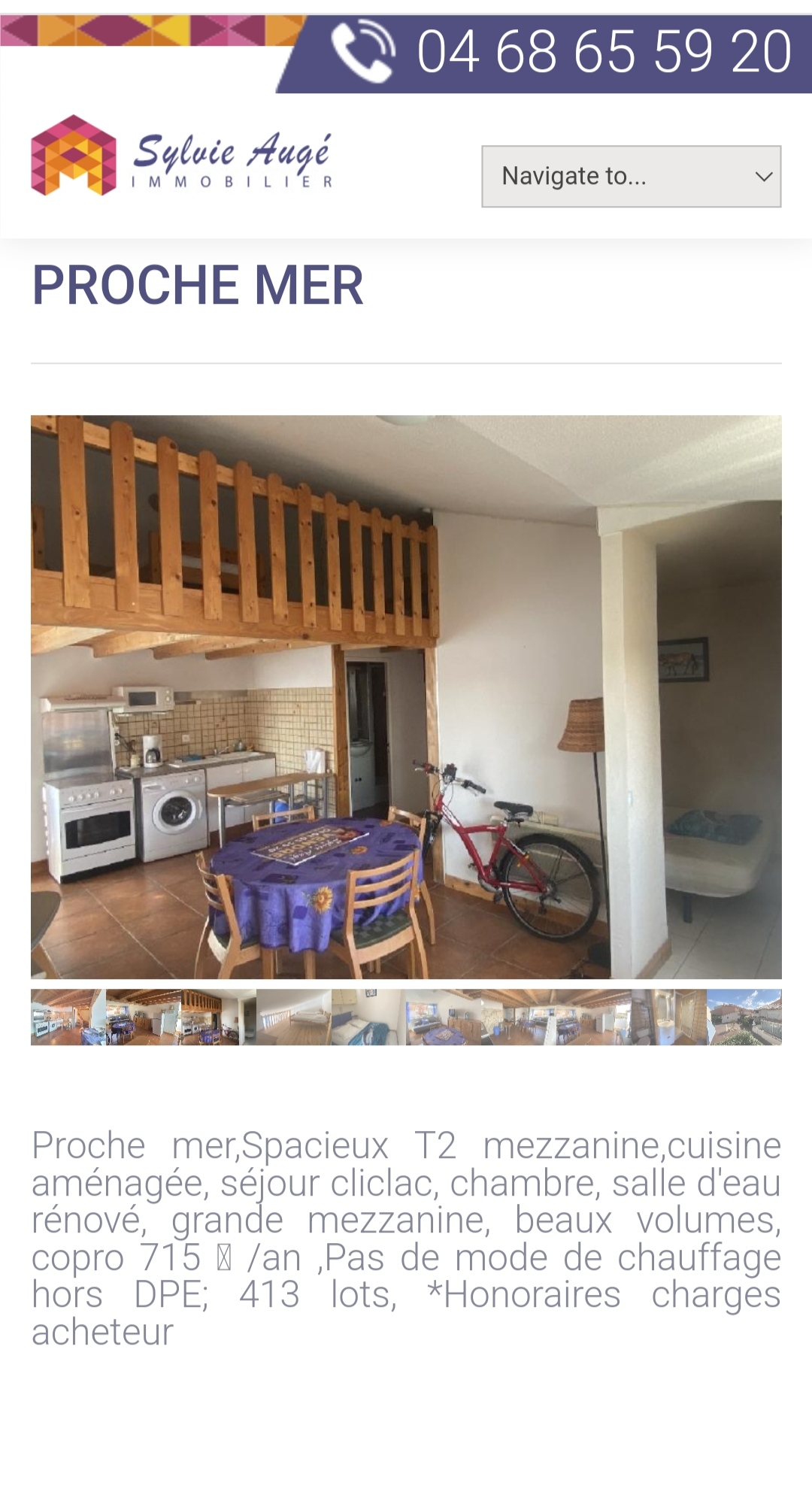This screenshot has width=812, height=1504.
Task: View the outdoor rooftop view thumbnail
Action: point(744,1017)
